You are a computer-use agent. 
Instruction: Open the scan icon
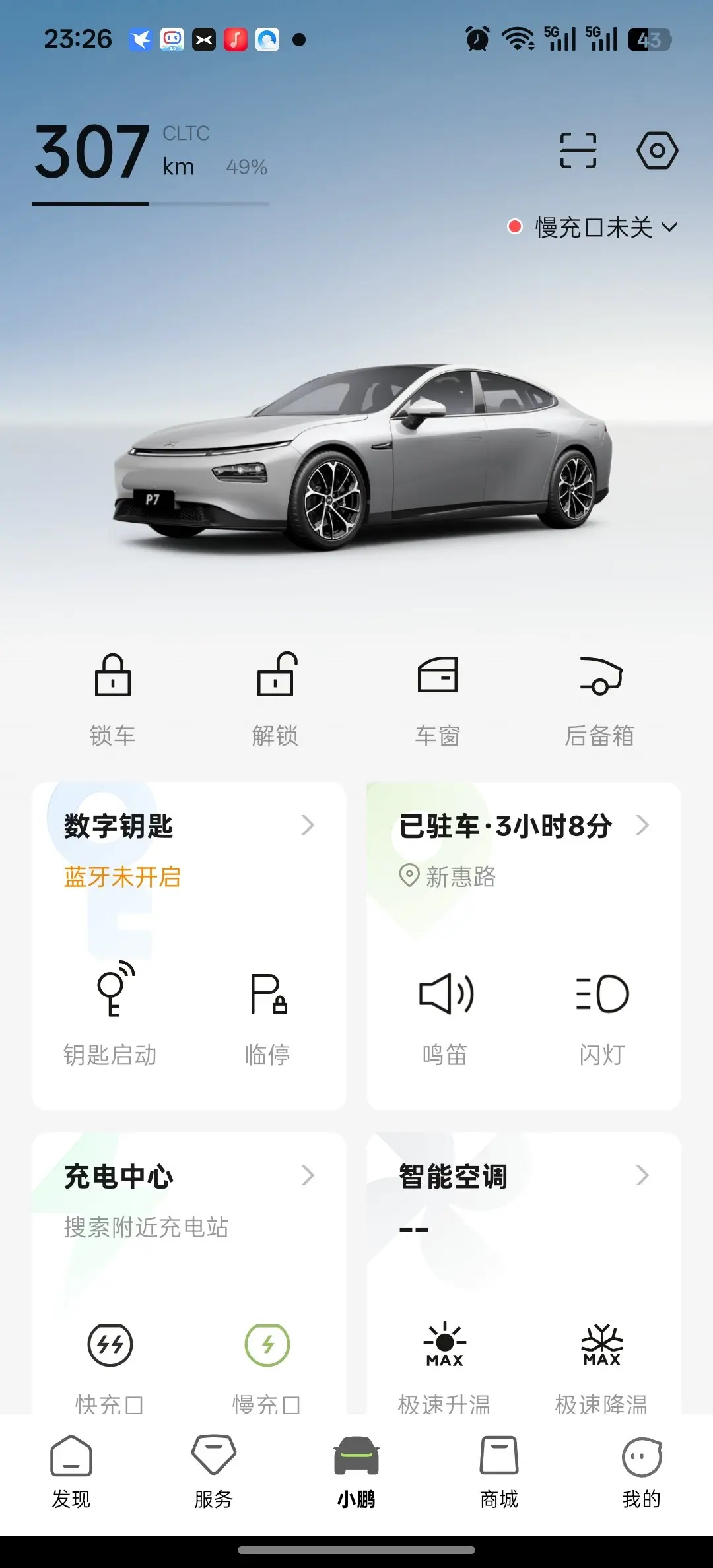pyautogui.click(x=578, y=150)
